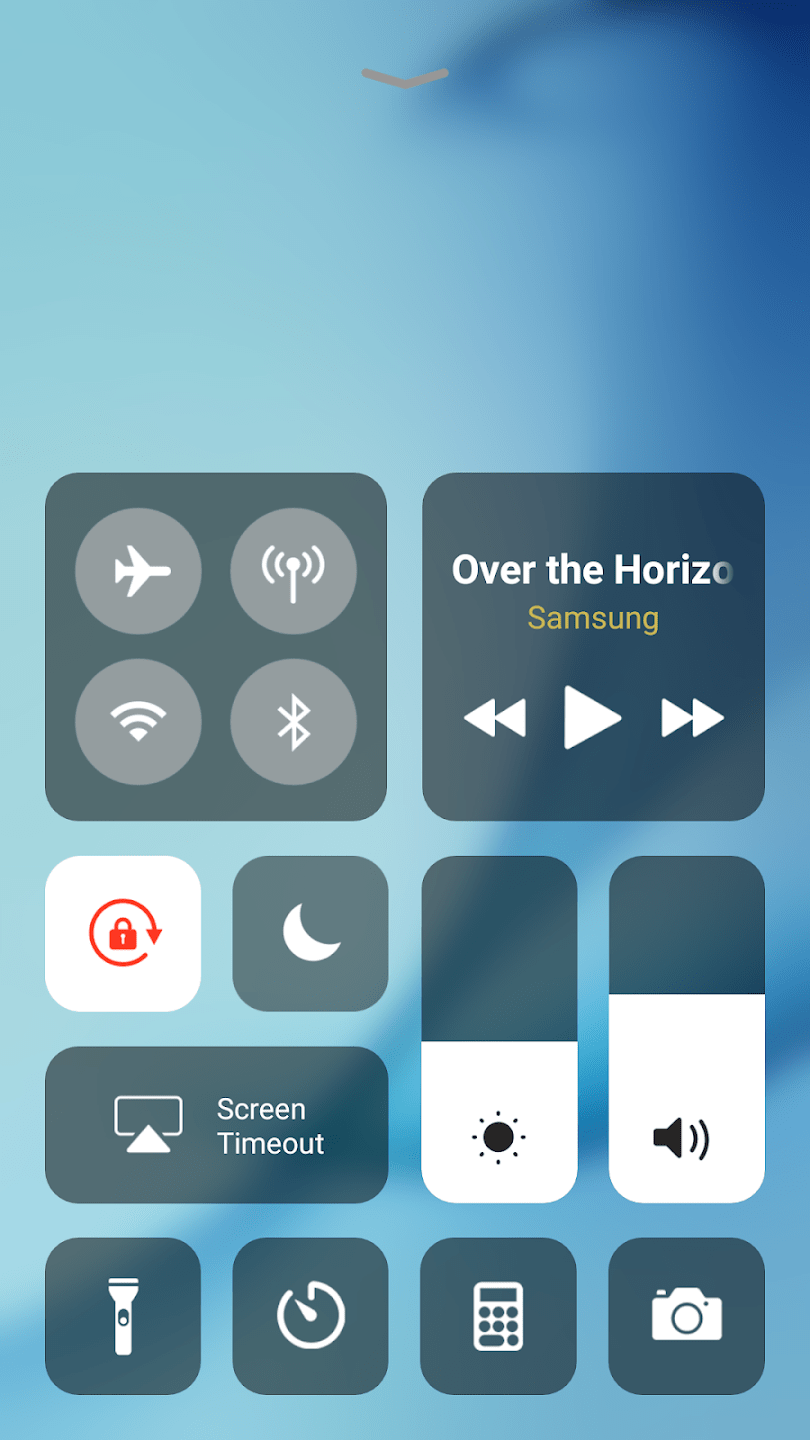Open the camera
Image resolution: width=810 pixels, height=1440 pixels.
686,1316
